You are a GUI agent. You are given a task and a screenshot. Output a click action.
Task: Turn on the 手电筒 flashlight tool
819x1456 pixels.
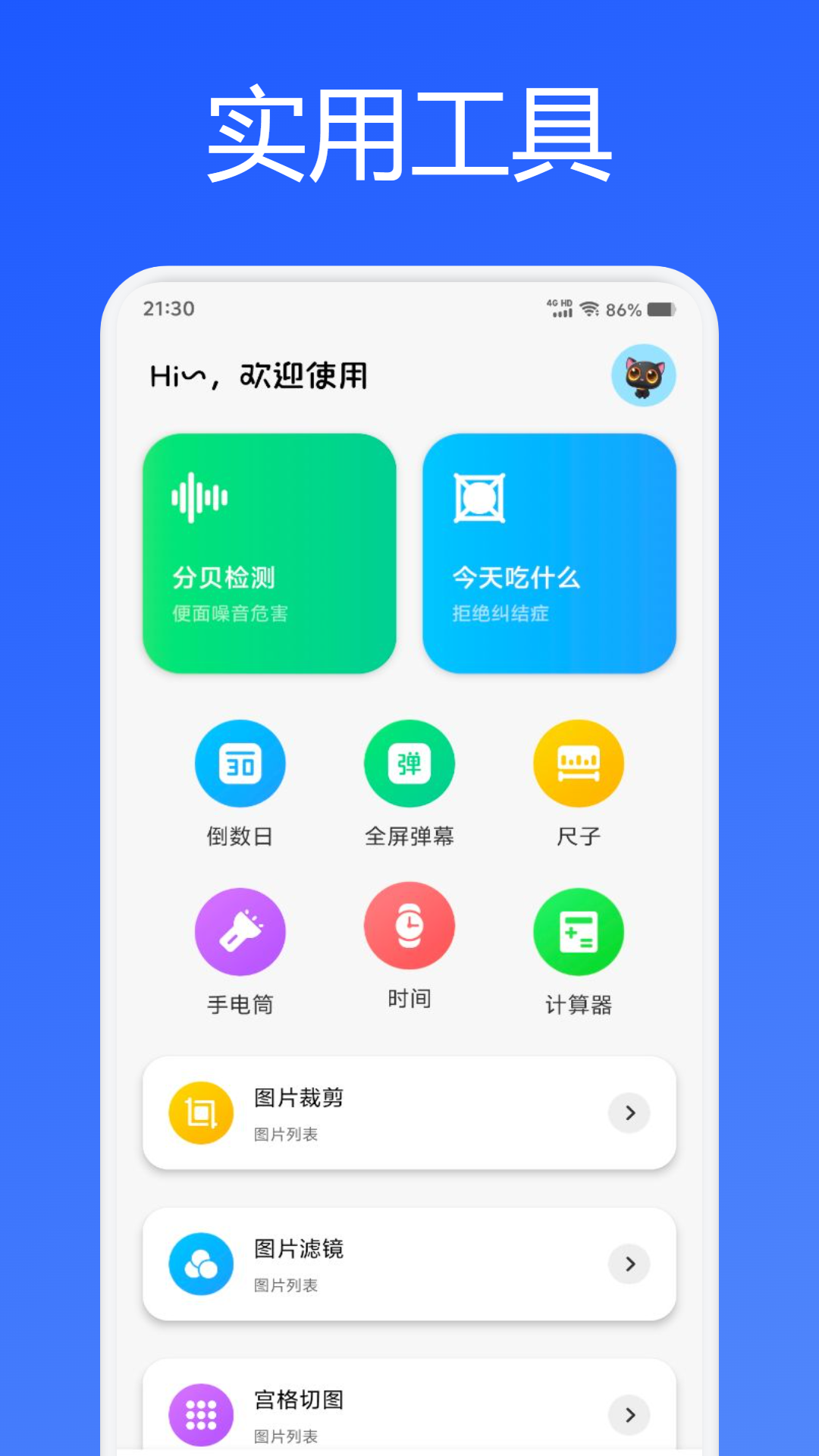click(x=240, y=931)
